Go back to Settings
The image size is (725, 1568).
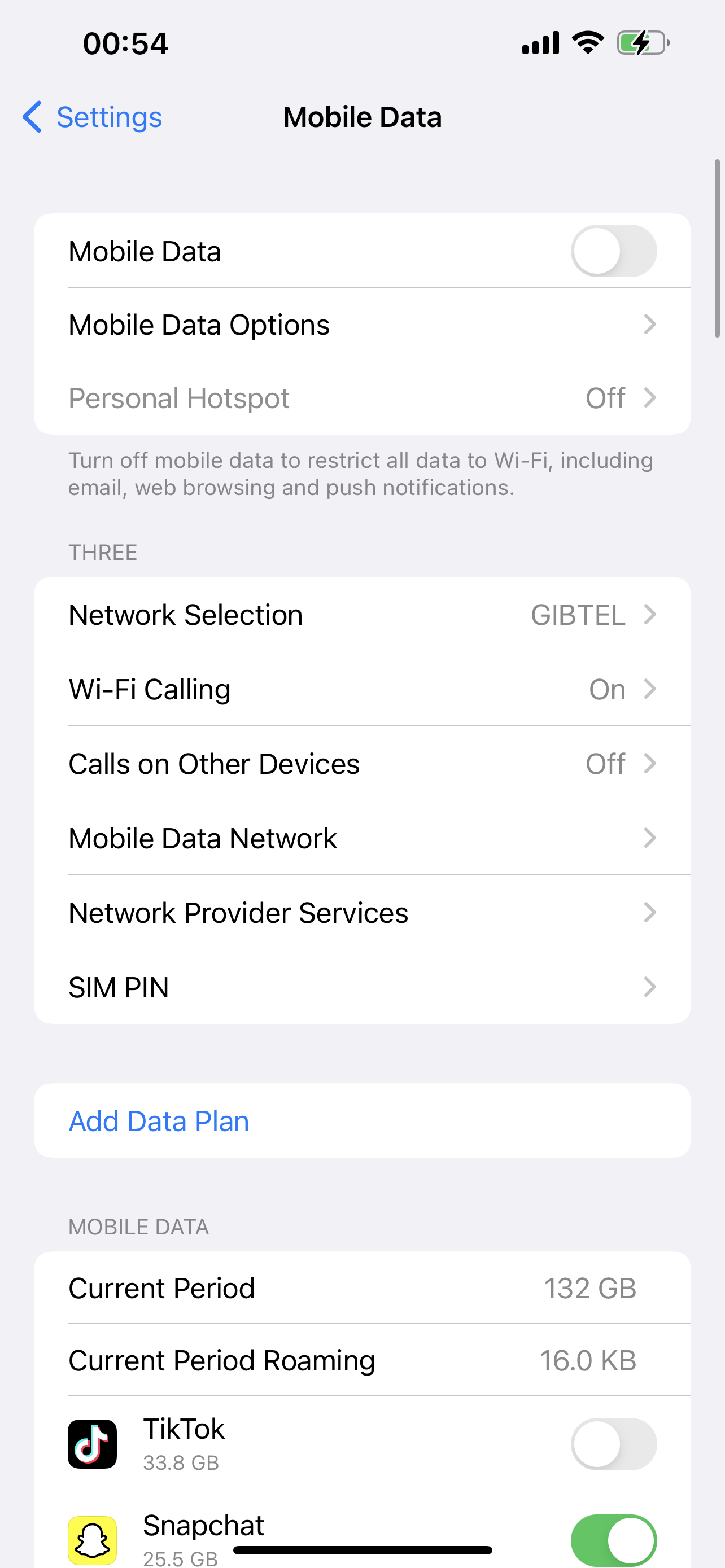(92, 117)
